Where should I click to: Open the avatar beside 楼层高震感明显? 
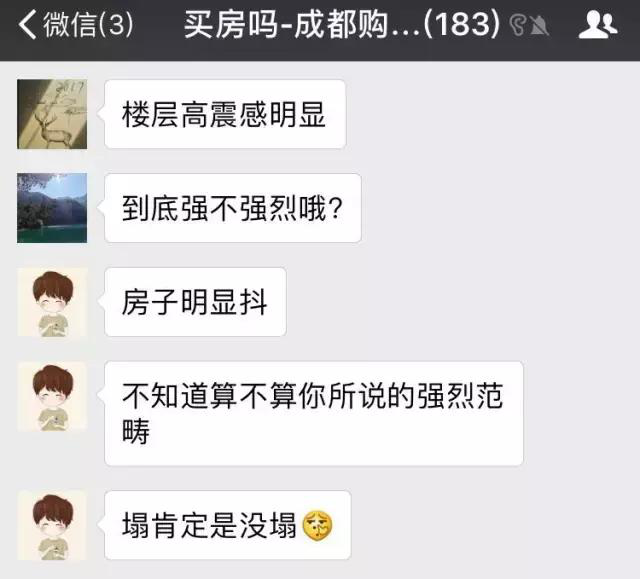click(52, 114)
